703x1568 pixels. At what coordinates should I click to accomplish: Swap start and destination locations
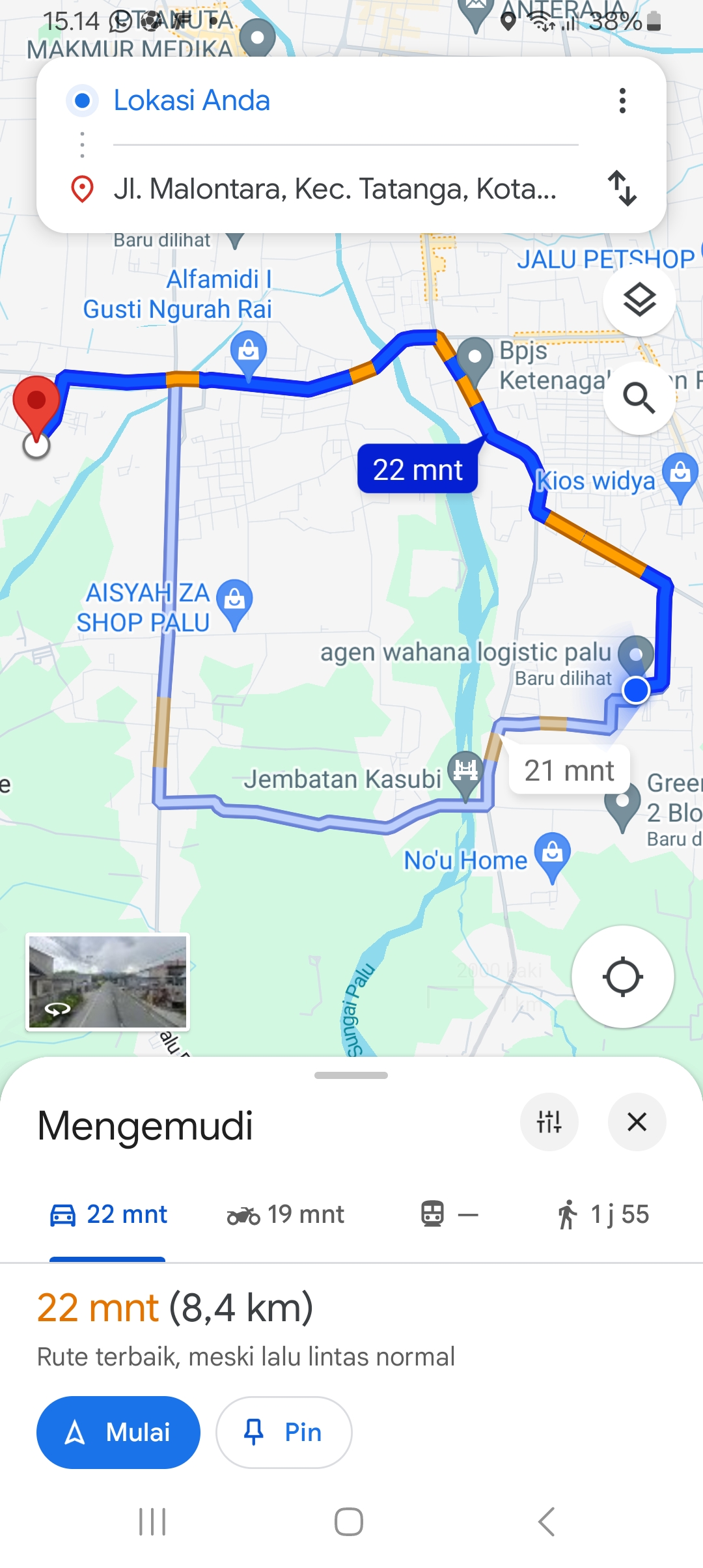coord(622,189)
